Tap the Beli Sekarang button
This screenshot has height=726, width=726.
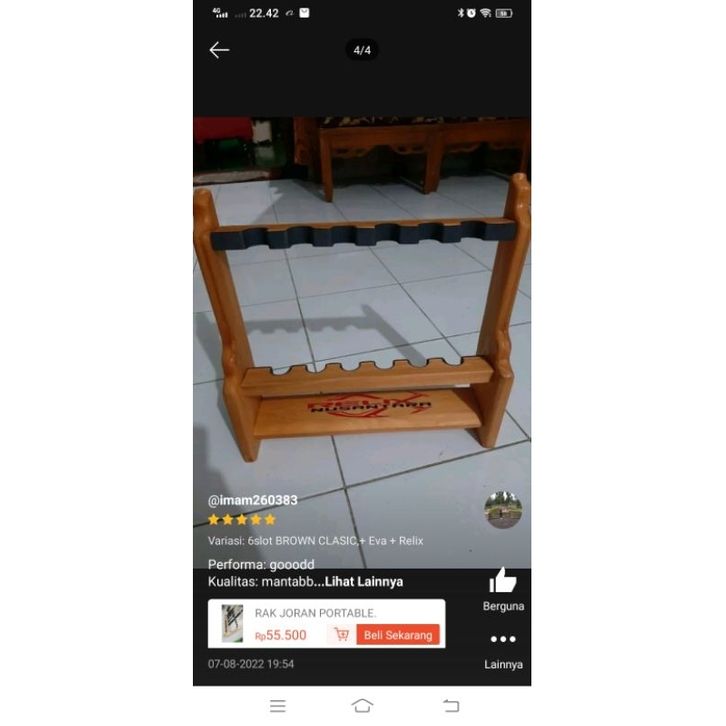[x=398, y=635]
